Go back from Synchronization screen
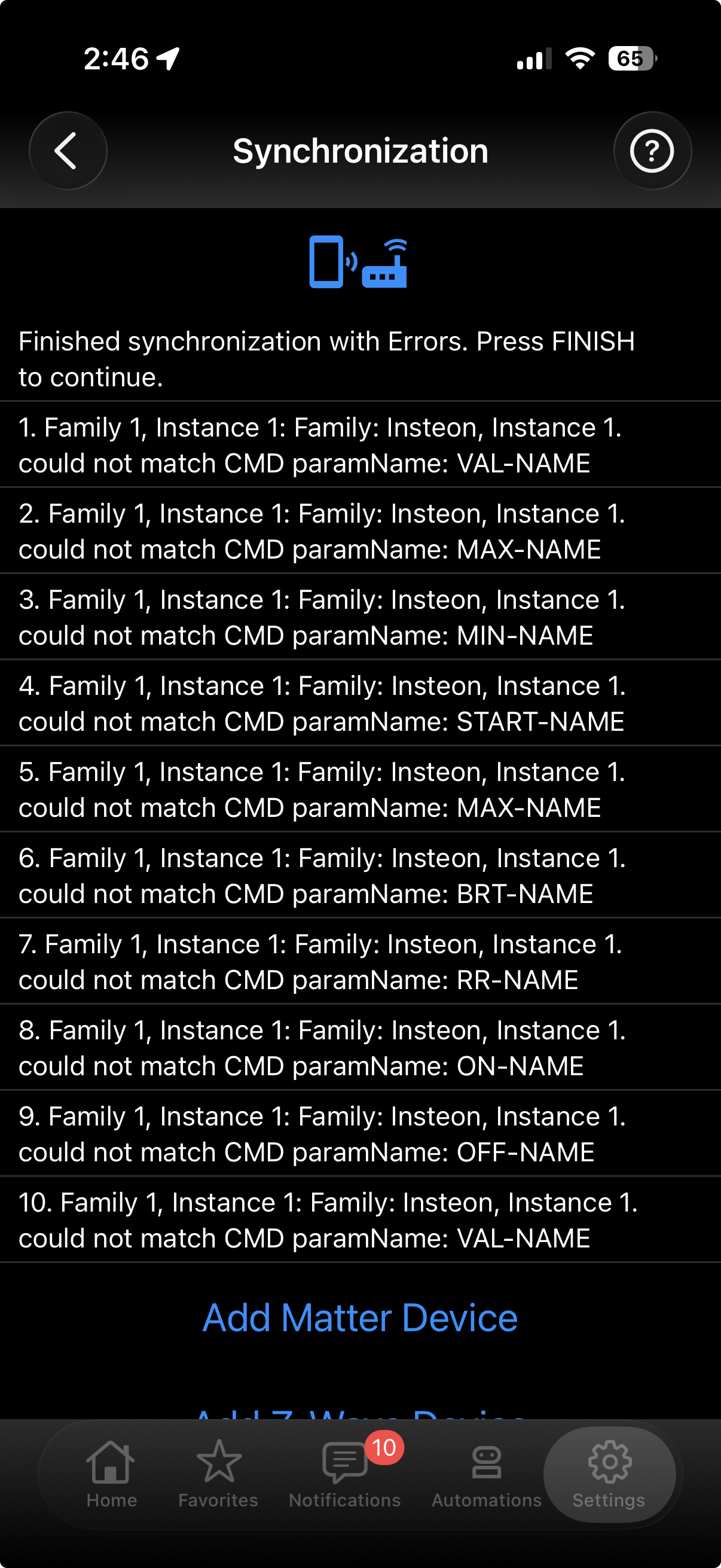The height and width of the screenshot is (1568, 721). tap(68, 150)
